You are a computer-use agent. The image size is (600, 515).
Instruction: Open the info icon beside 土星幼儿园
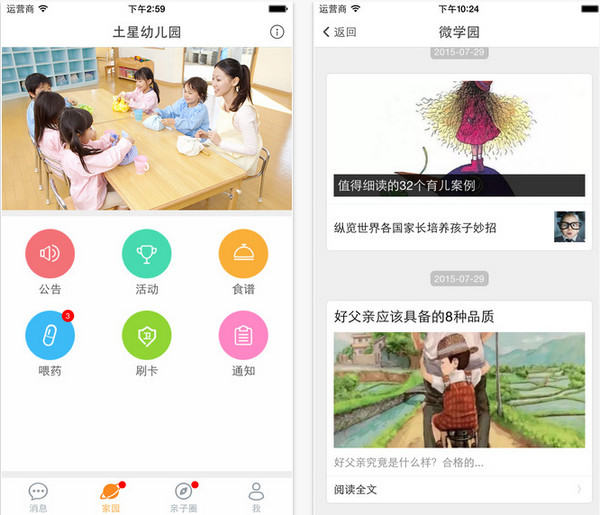tap(278, 32)
